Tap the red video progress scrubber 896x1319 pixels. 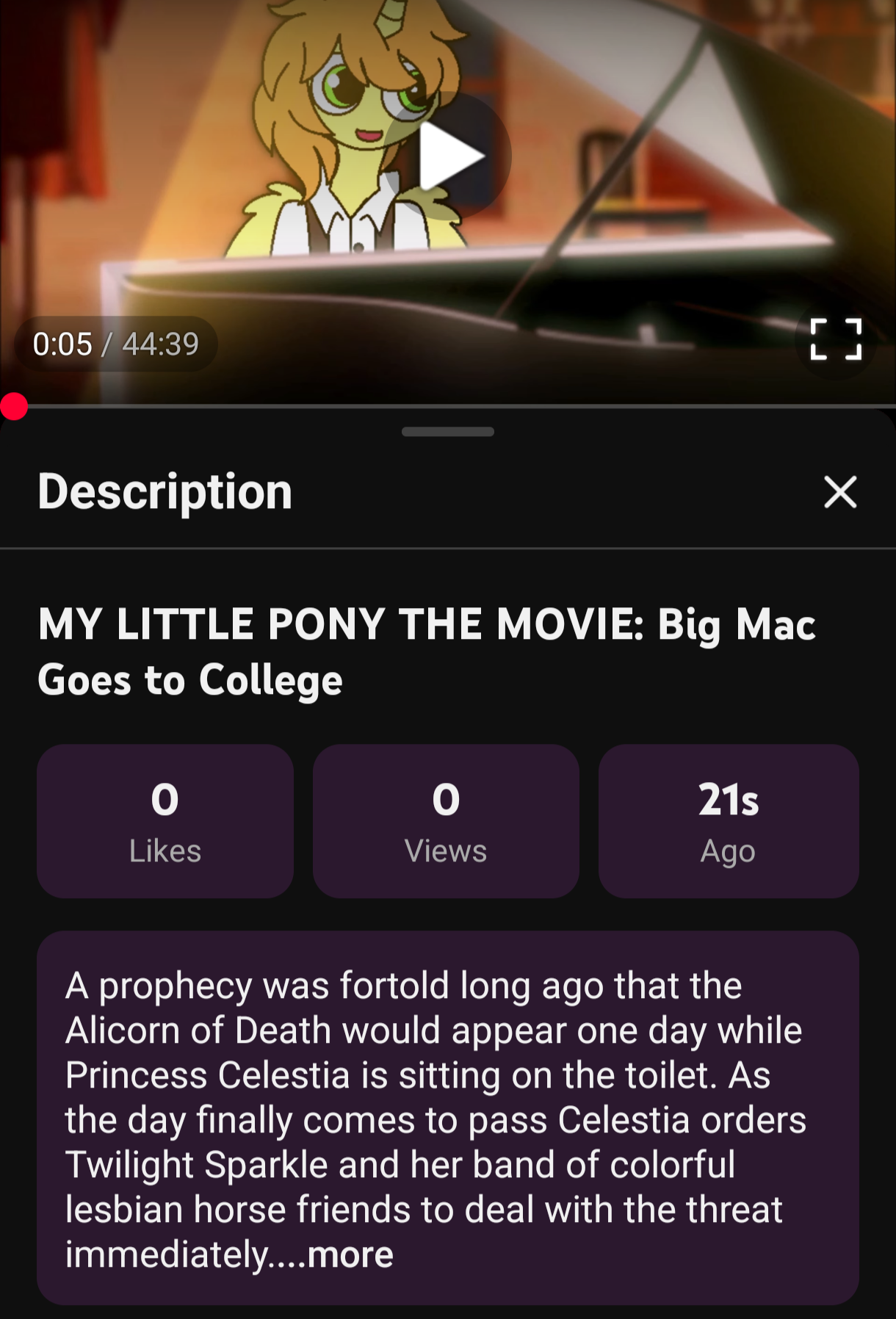(14, 406)
